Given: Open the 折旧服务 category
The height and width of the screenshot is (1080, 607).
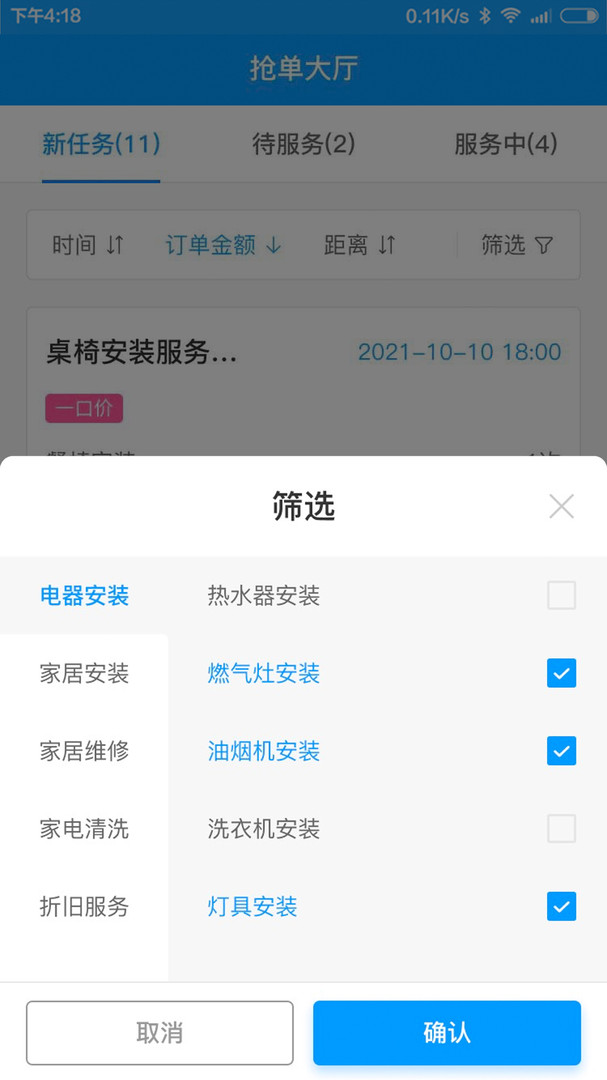Looking at the screenshot, I should click(x=84, y=907).
